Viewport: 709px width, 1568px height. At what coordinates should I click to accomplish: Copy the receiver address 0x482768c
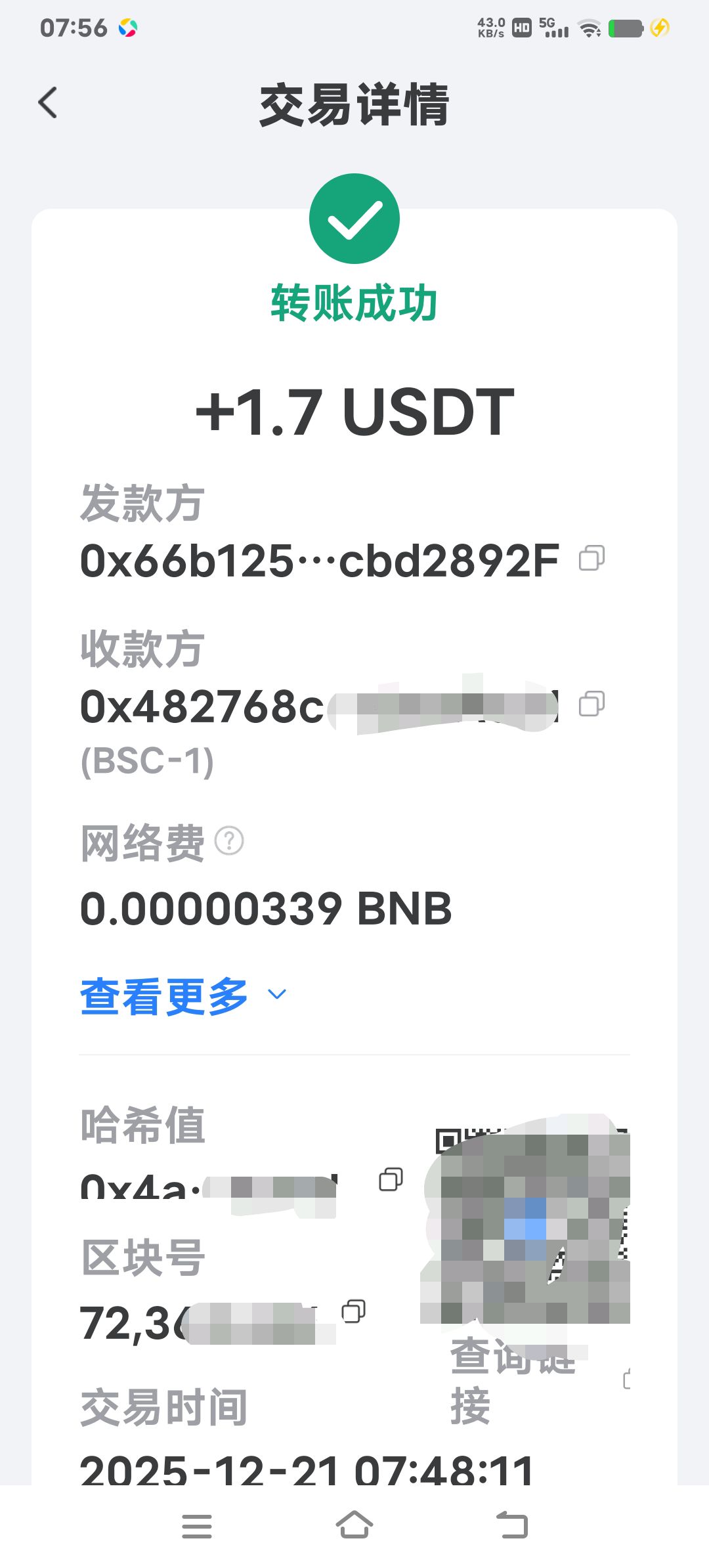593,703
